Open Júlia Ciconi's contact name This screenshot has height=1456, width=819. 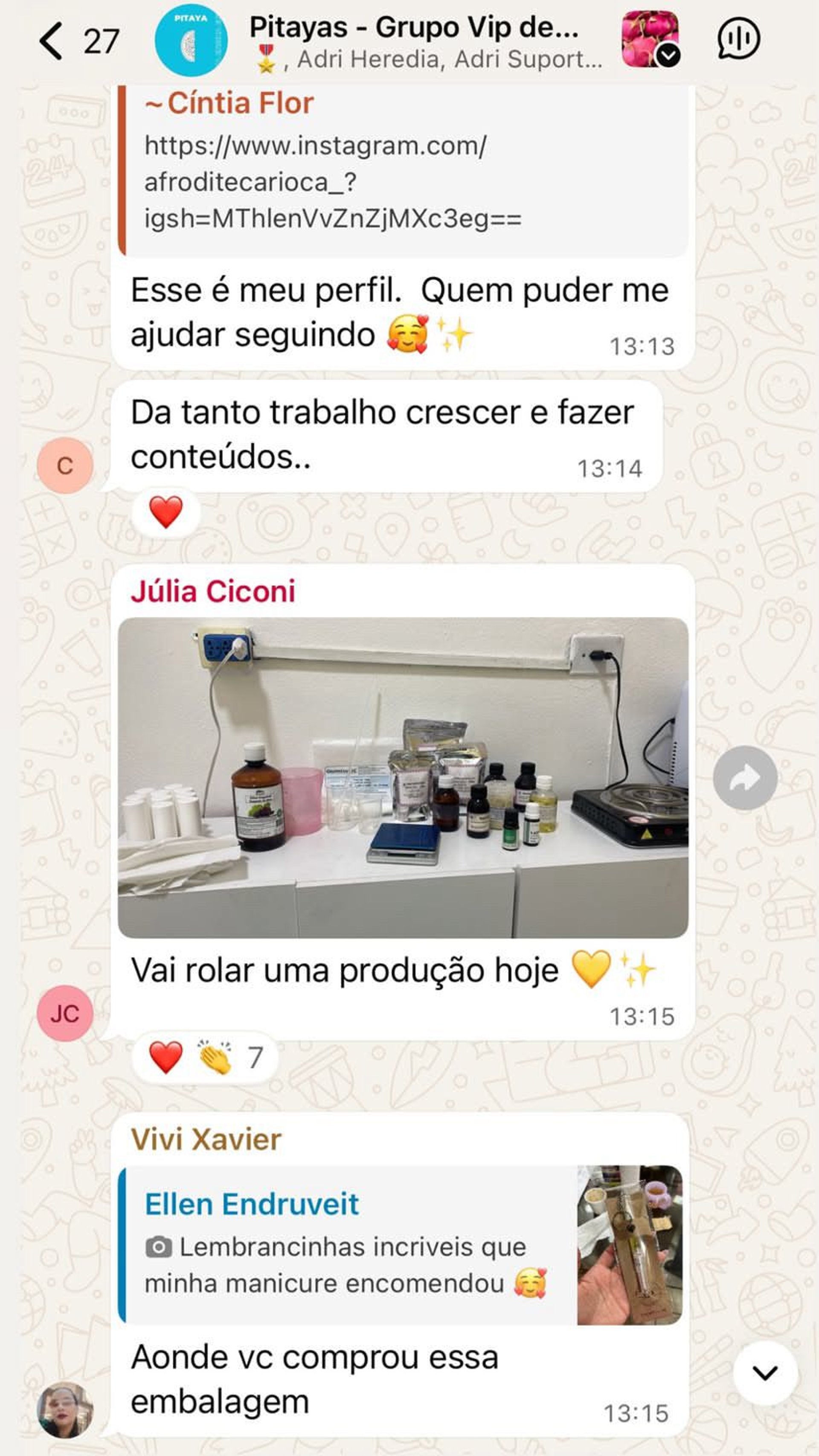click(213, 592)
